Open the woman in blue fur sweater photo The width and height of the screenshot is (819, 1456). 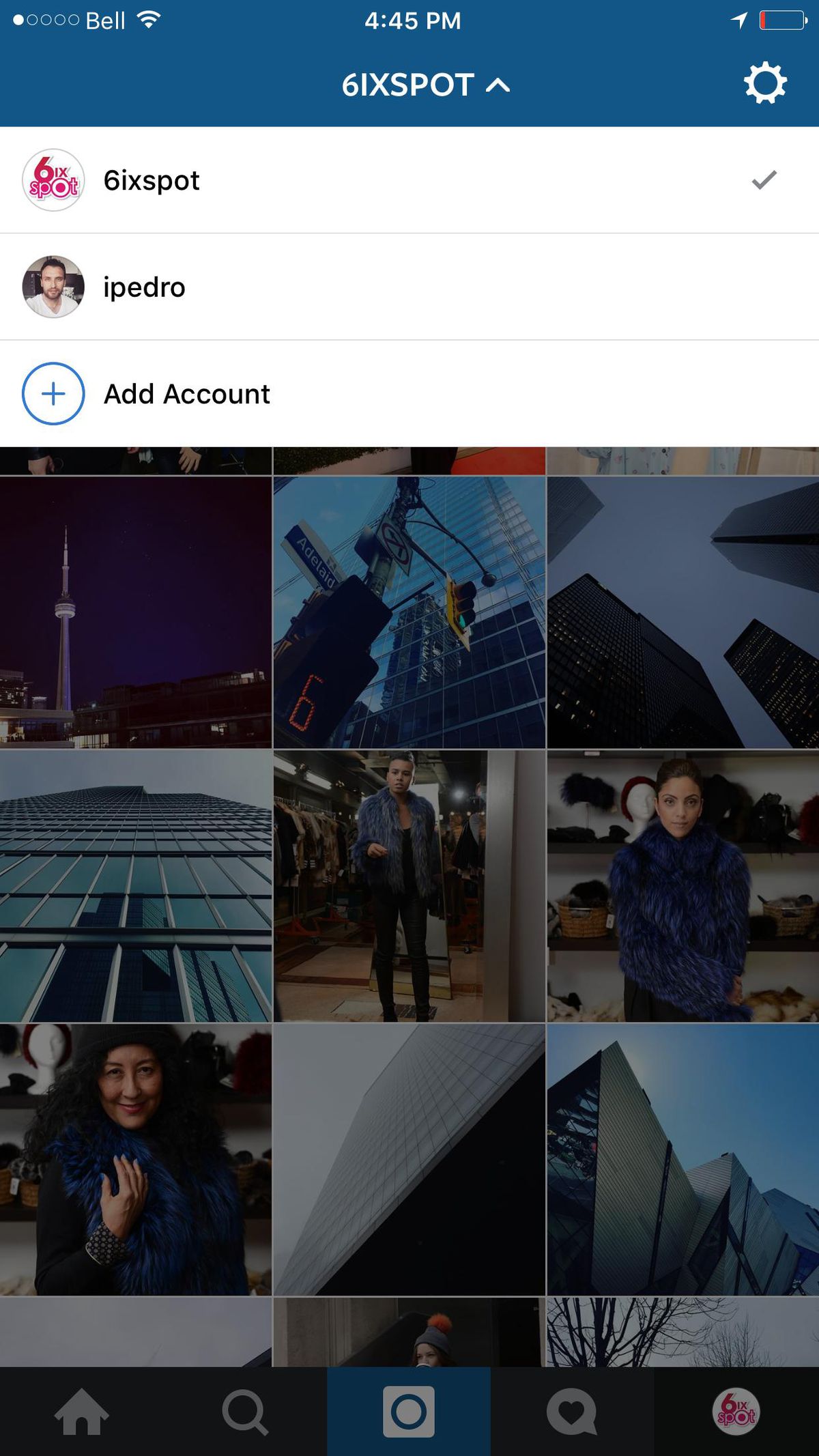[683, 886]
